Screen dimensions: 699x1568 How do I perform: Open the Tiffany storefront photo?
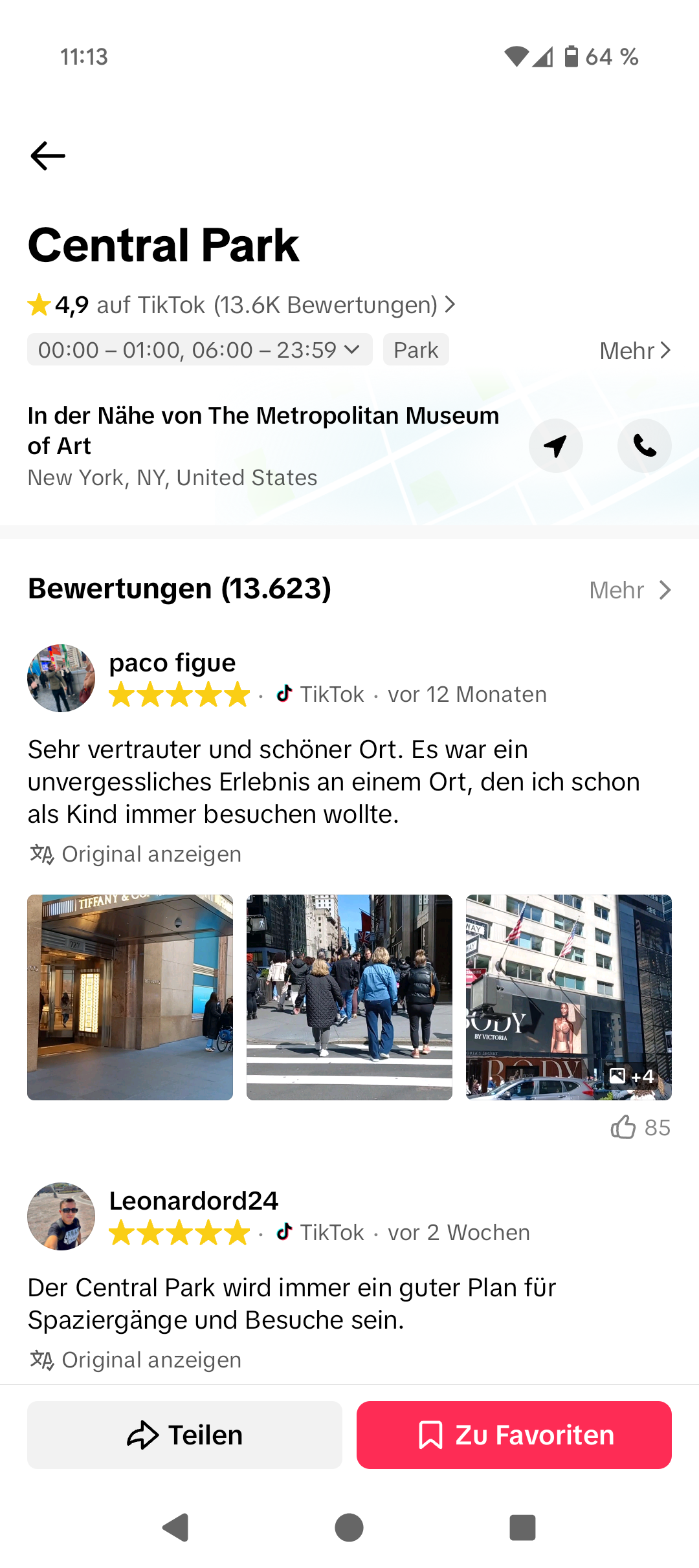tap(130, 997)
